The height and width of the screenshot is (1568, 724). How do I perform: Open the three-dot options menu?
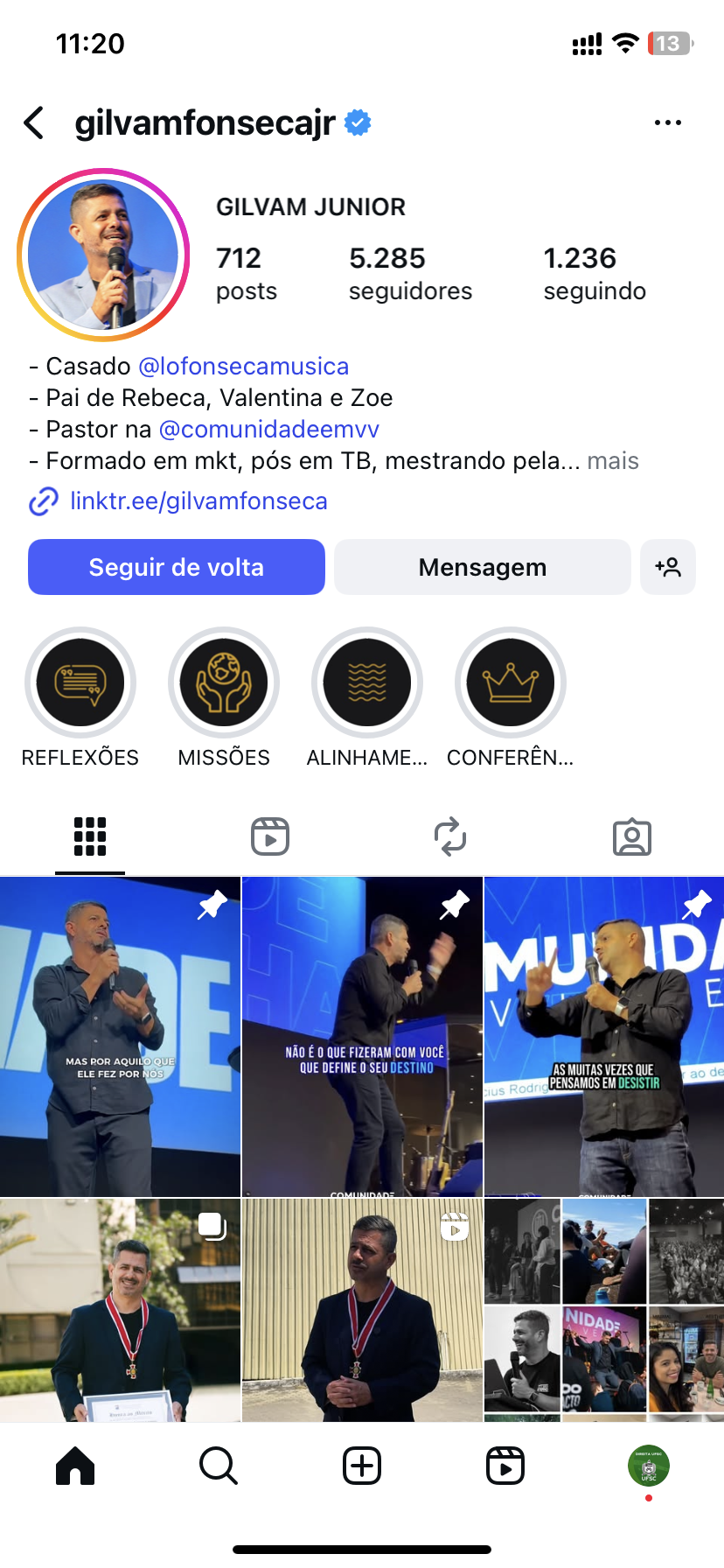click(667, 123)
